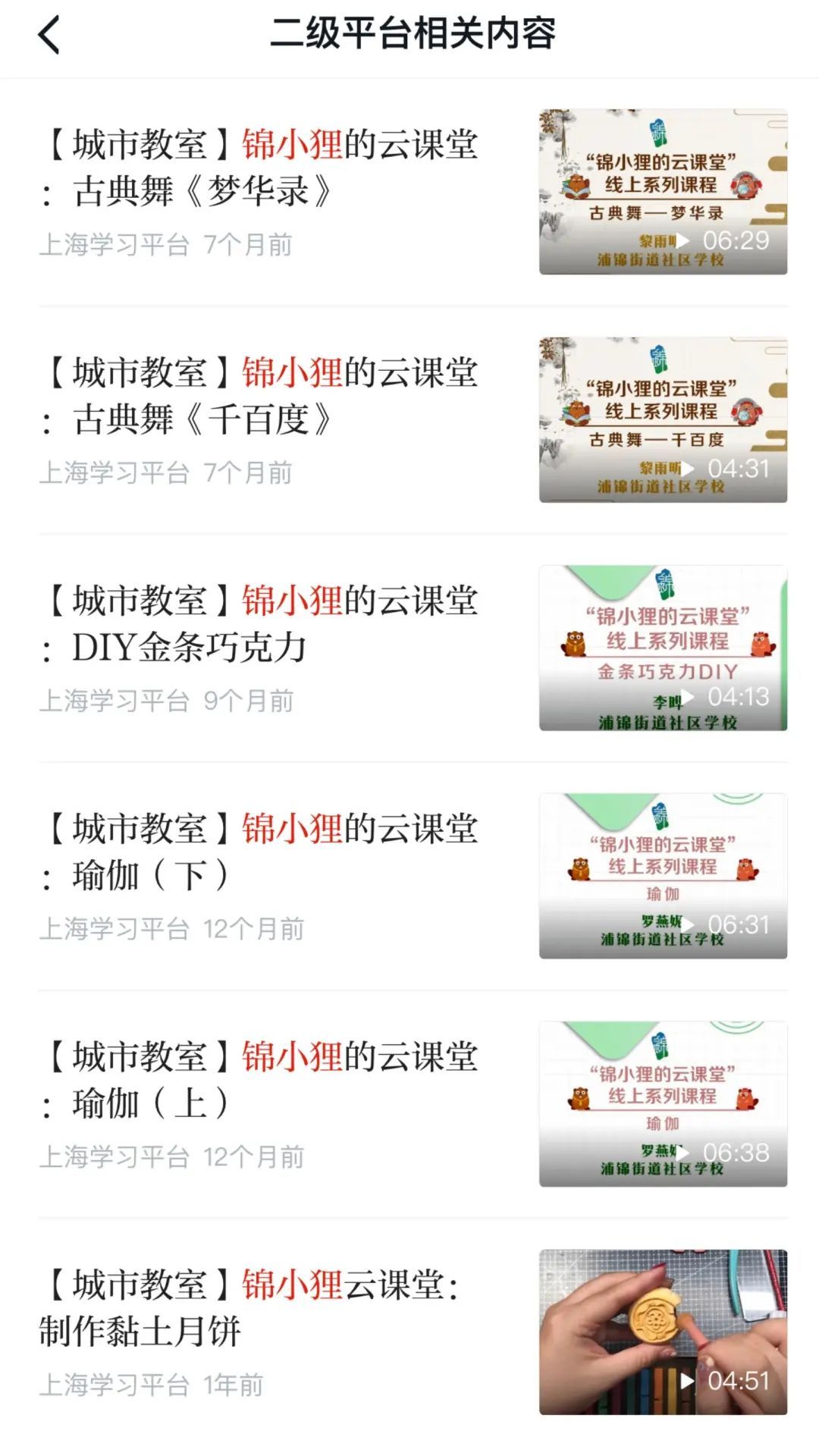The image size is (819, 1456).
Task: Play the 04:31 千百度 video thumbnail
Action: (663, 420)
